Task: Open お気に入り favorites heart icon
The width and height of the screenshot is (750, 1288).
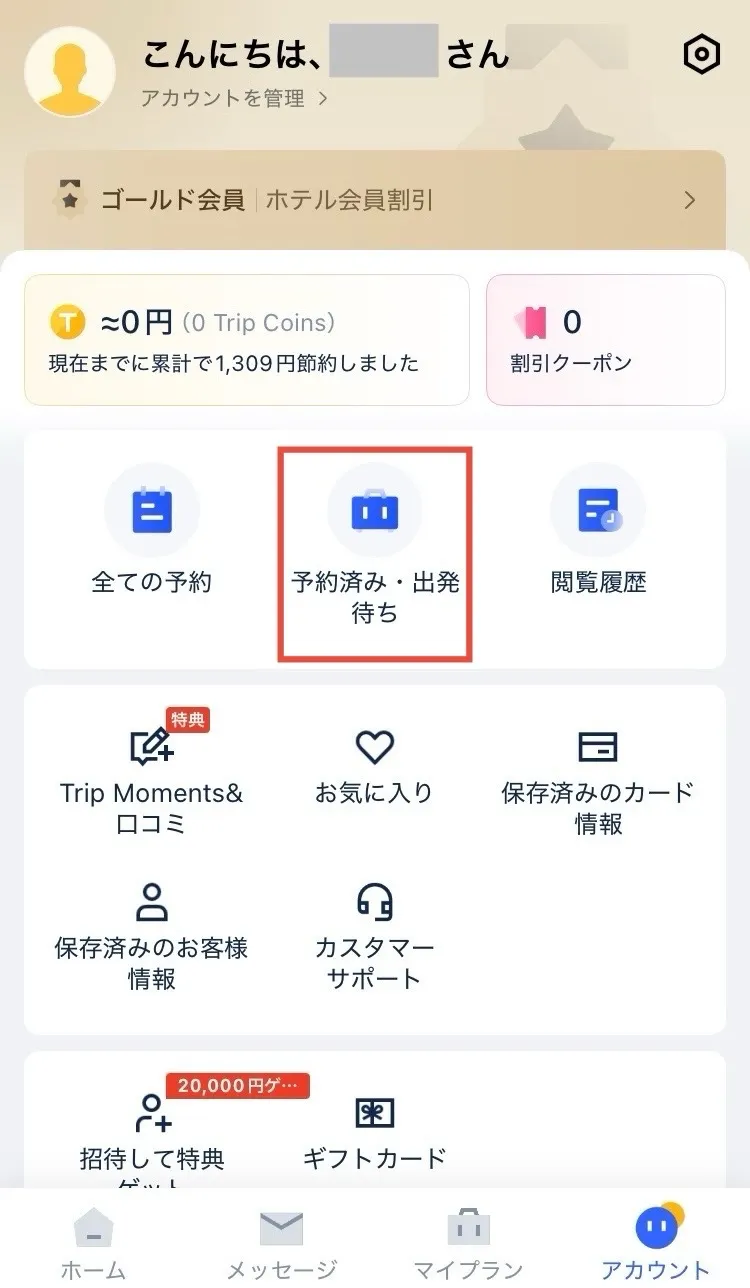Action: click(375, 745)
